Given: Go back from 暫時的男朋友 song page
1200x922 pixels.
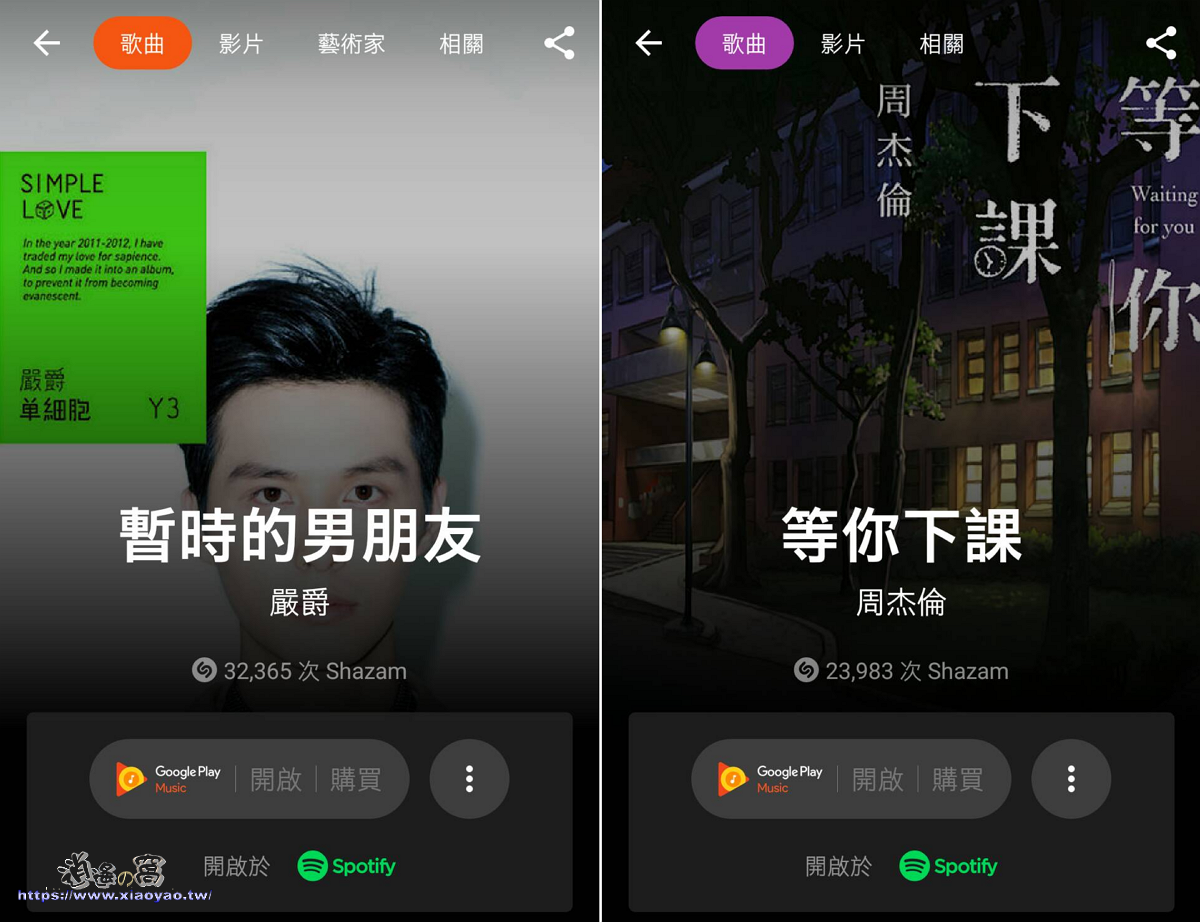Looking at the screenshot, I should point(47,43).
